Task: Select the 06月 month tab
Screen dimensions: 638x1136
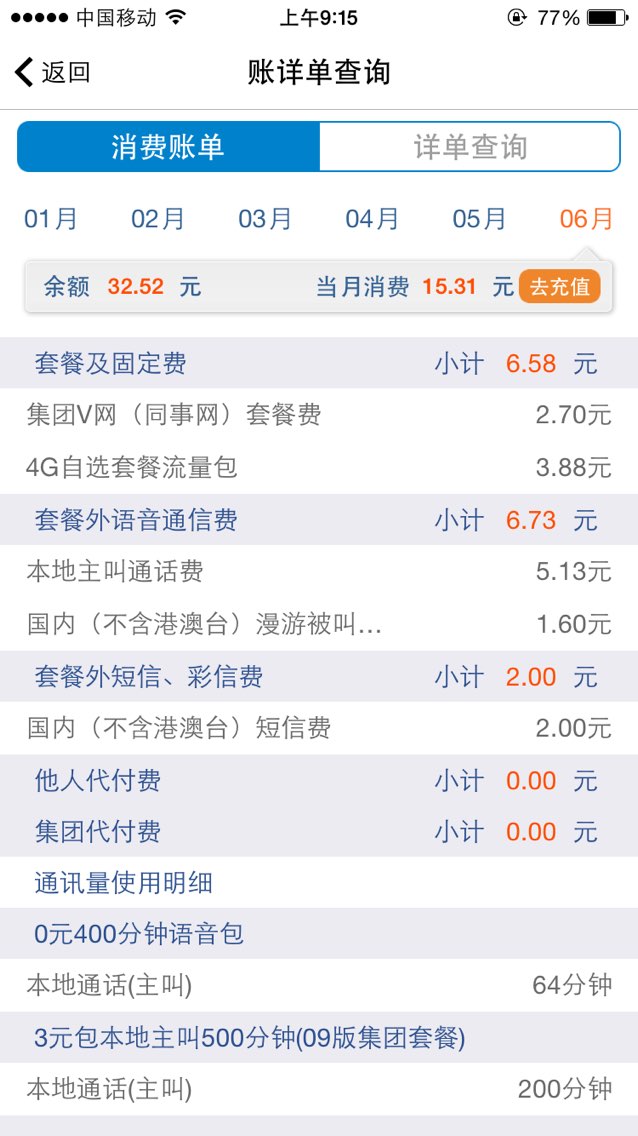Action: pos(587,219)
